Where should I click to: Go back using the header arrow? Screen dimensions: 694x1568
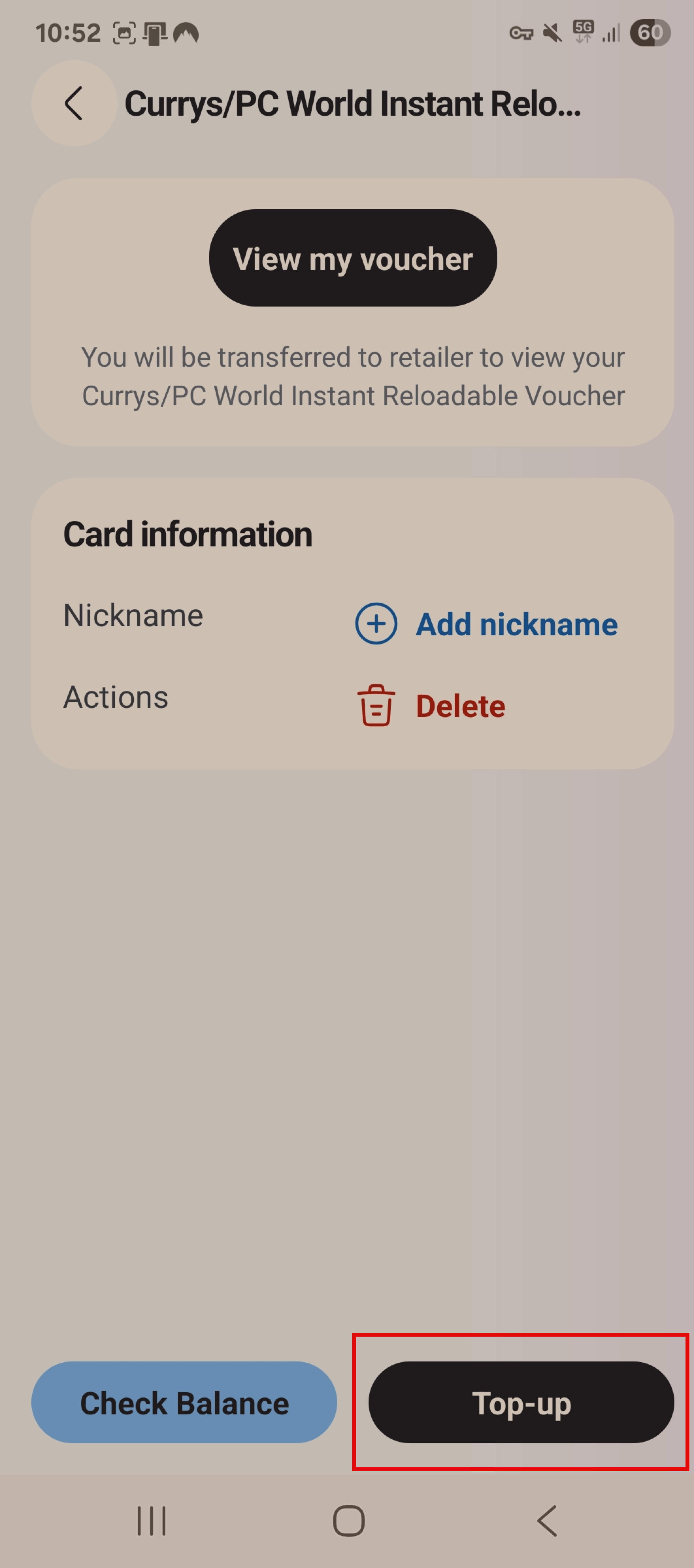coord(74,104)
